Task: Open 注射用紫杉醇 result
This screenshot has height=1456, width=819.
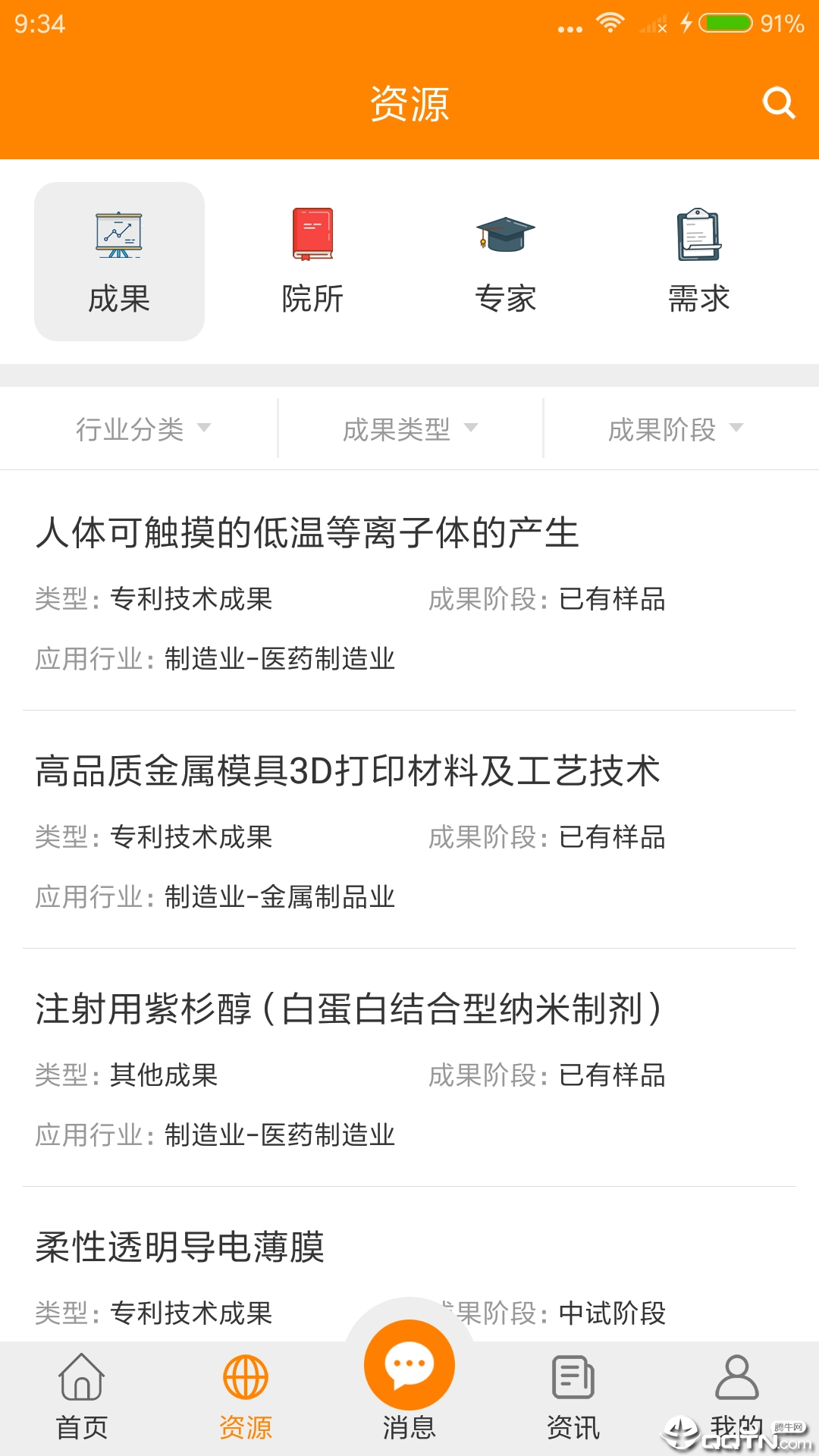Action: point(409,1068)
